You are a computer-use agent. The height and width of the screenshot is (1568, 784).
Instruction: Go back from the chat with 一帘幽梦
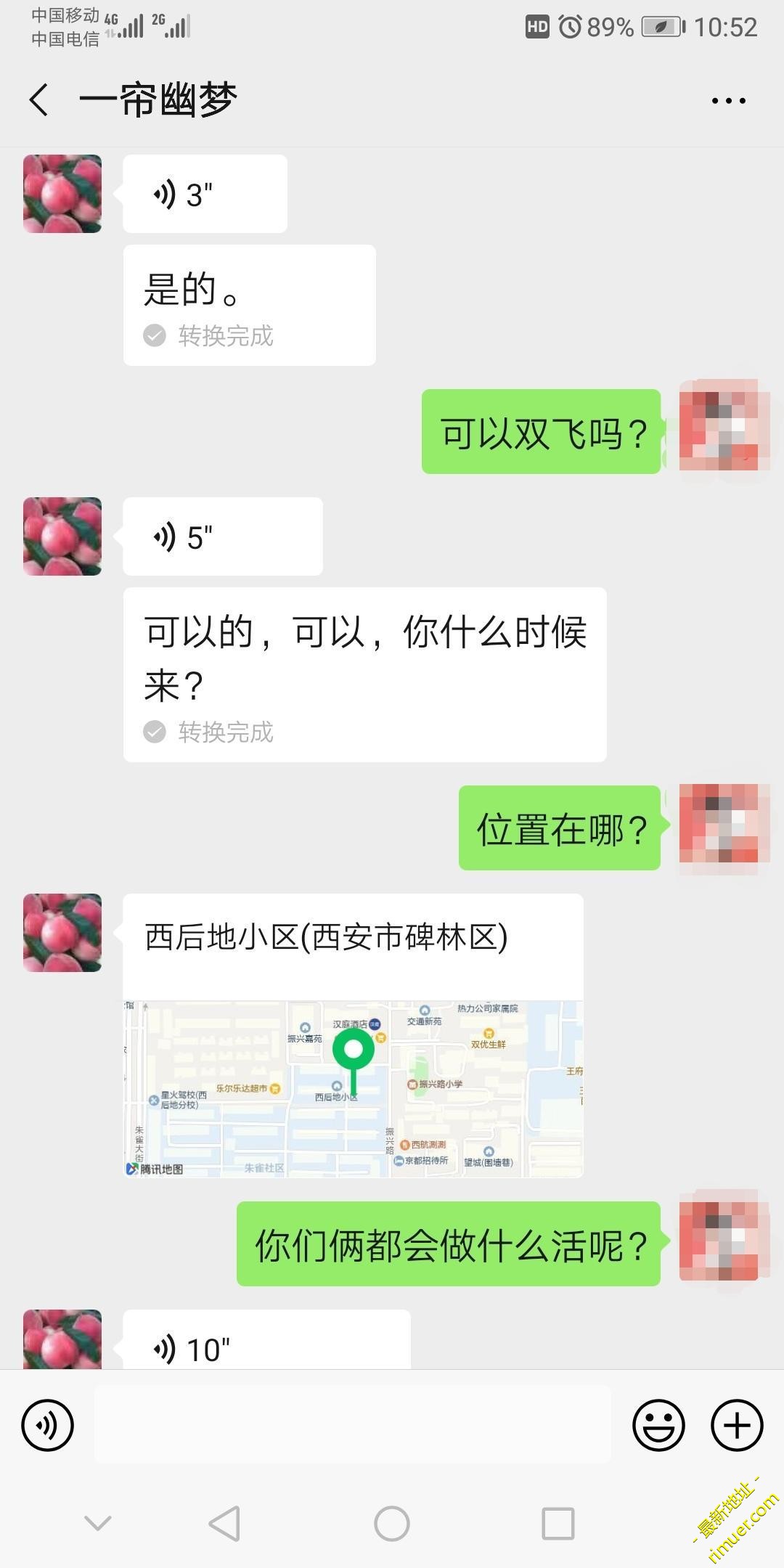tap(39, 99)
